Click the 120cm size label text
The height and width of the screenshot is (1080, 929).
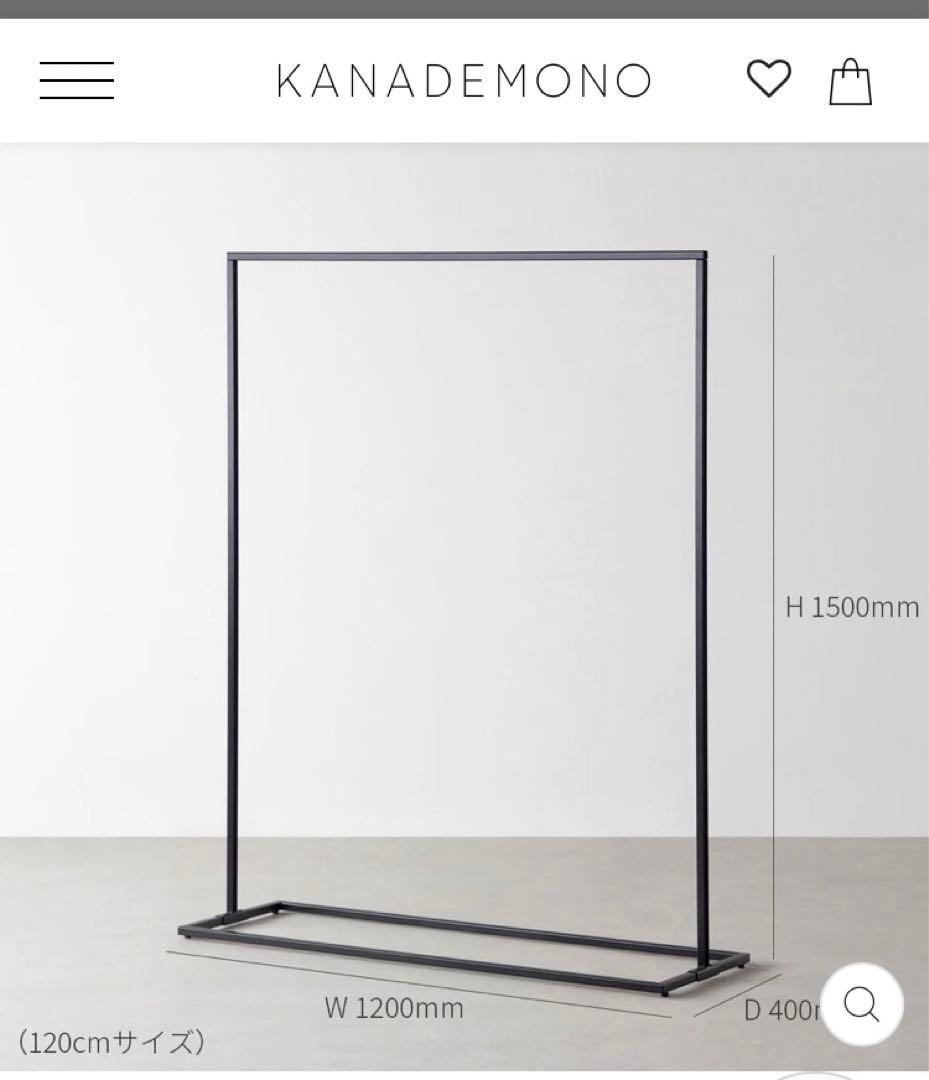coord(110,1042)
